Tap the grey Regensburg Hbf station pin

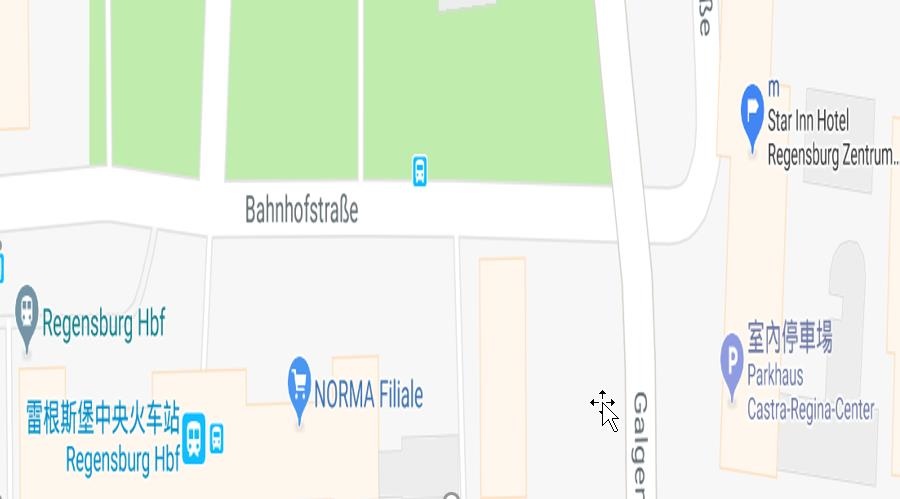click(x=27, y=309)
